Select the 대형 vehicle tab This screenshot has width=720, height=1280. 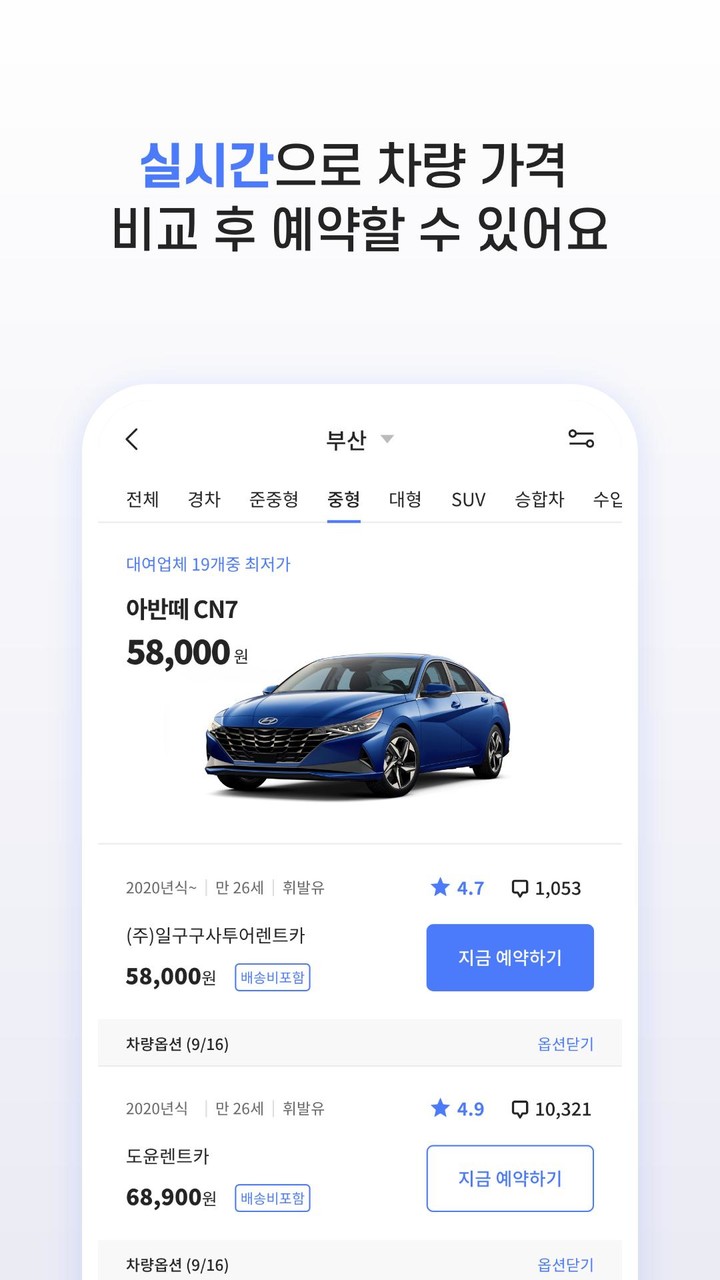coord(404,500)
